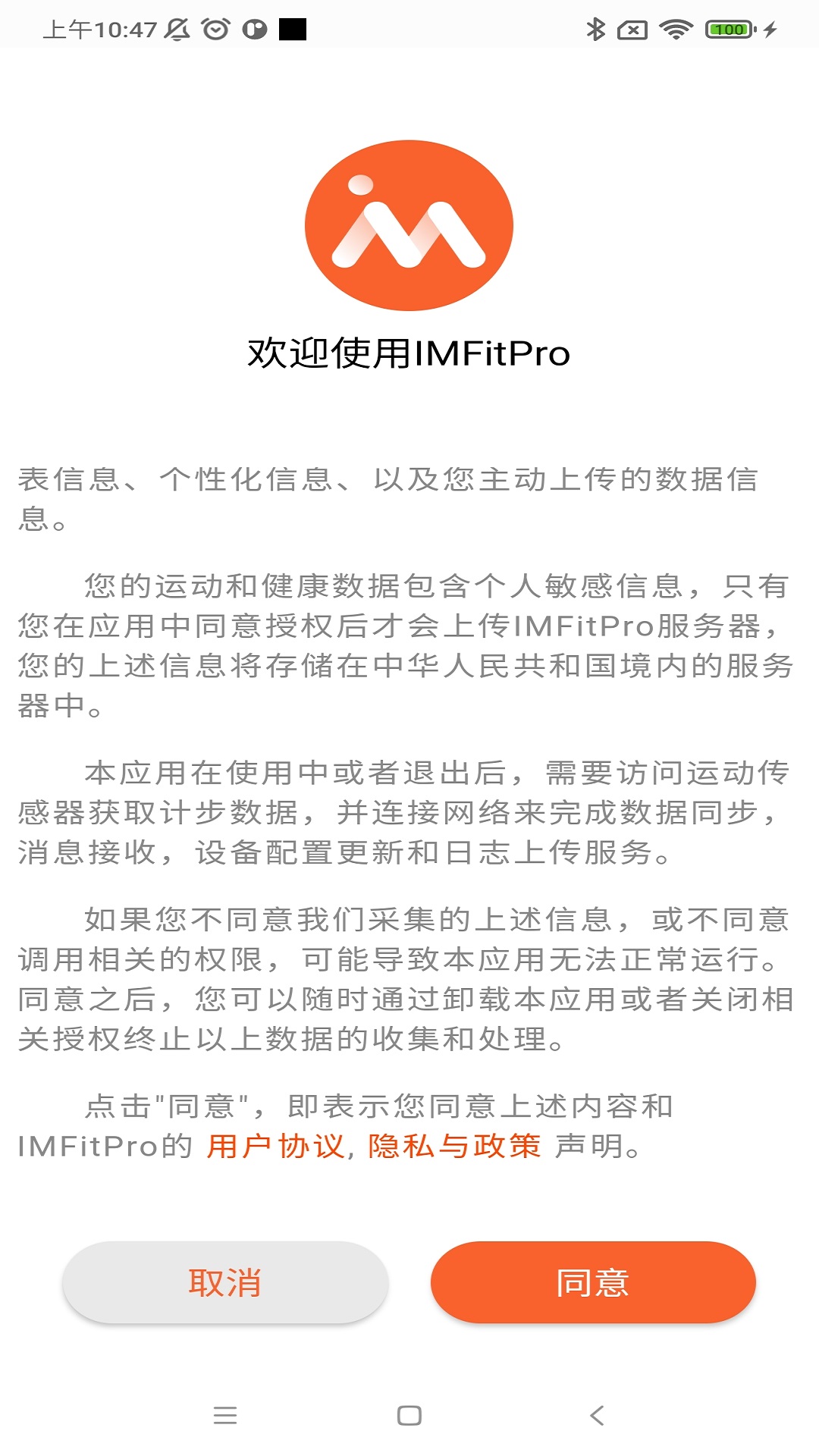This screenshot has width=819, height=1456.
Task: Go back with the system back button
Action: 597,1415
